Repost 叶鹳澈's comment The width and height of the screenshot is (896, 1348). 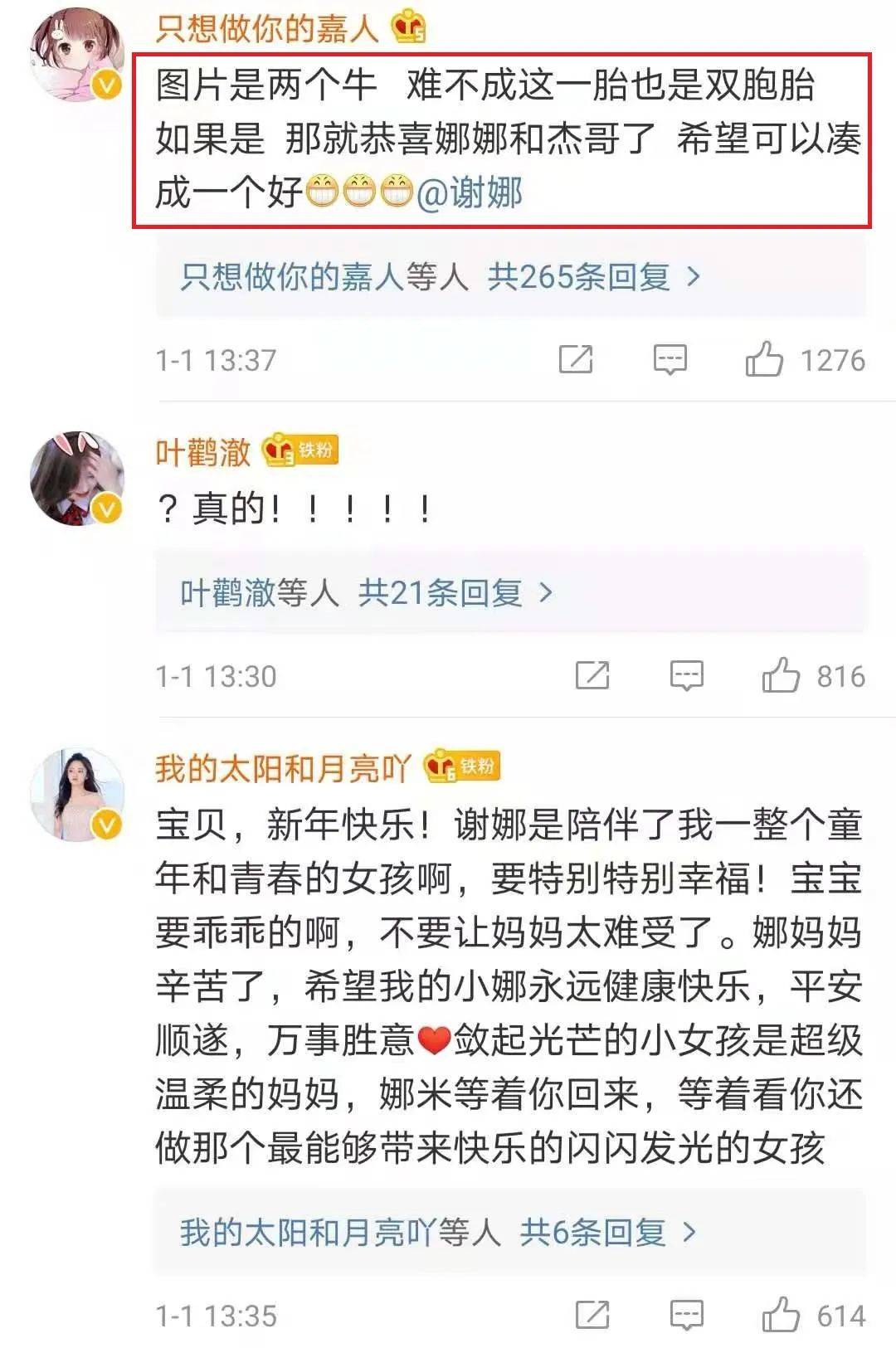[592, 676]
